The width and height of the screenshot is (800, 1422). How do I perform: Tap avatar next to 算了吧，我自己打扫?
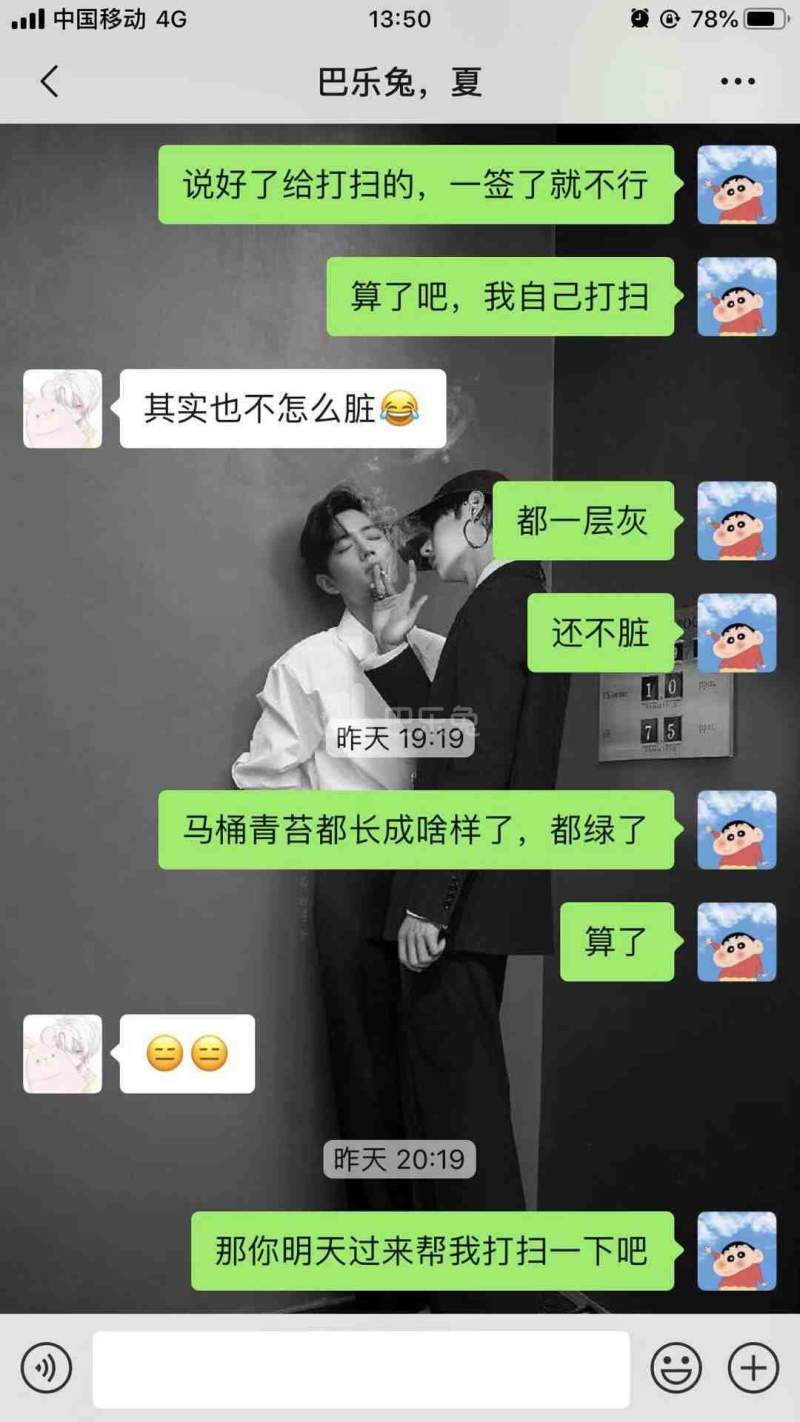(x=736, y=296)
